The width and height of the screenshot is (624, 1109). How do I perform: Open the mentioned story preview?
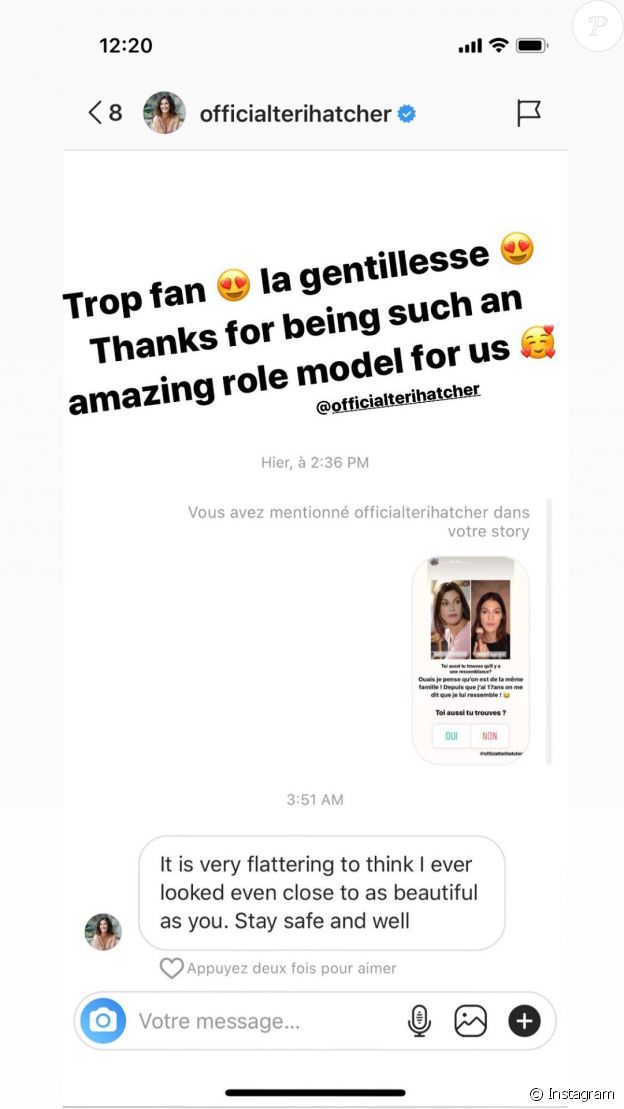pos(471,659)
